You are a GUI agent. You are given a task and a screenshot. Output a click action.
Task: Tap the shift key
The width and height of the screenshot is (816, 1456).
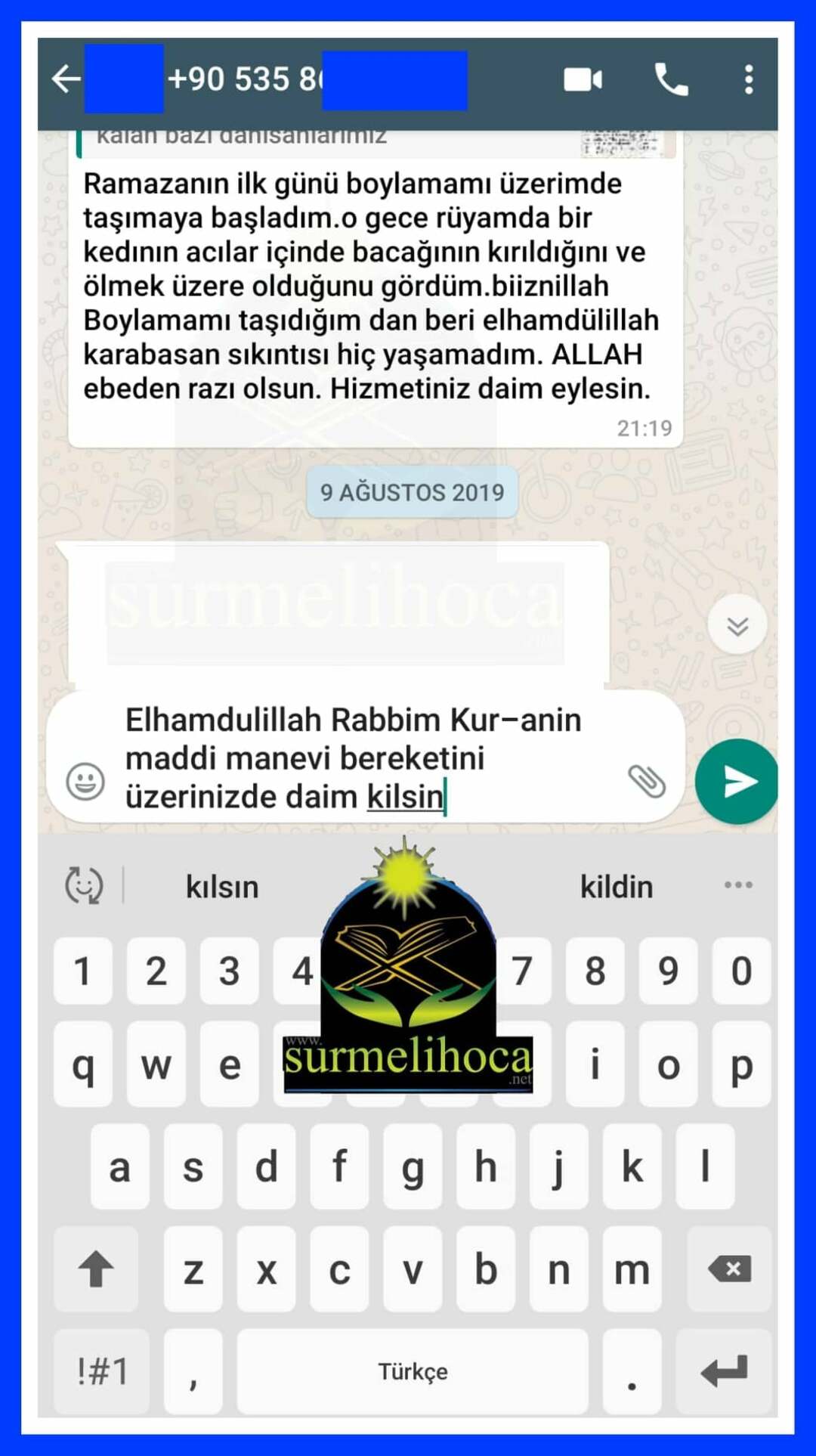tap(96, 1269)
